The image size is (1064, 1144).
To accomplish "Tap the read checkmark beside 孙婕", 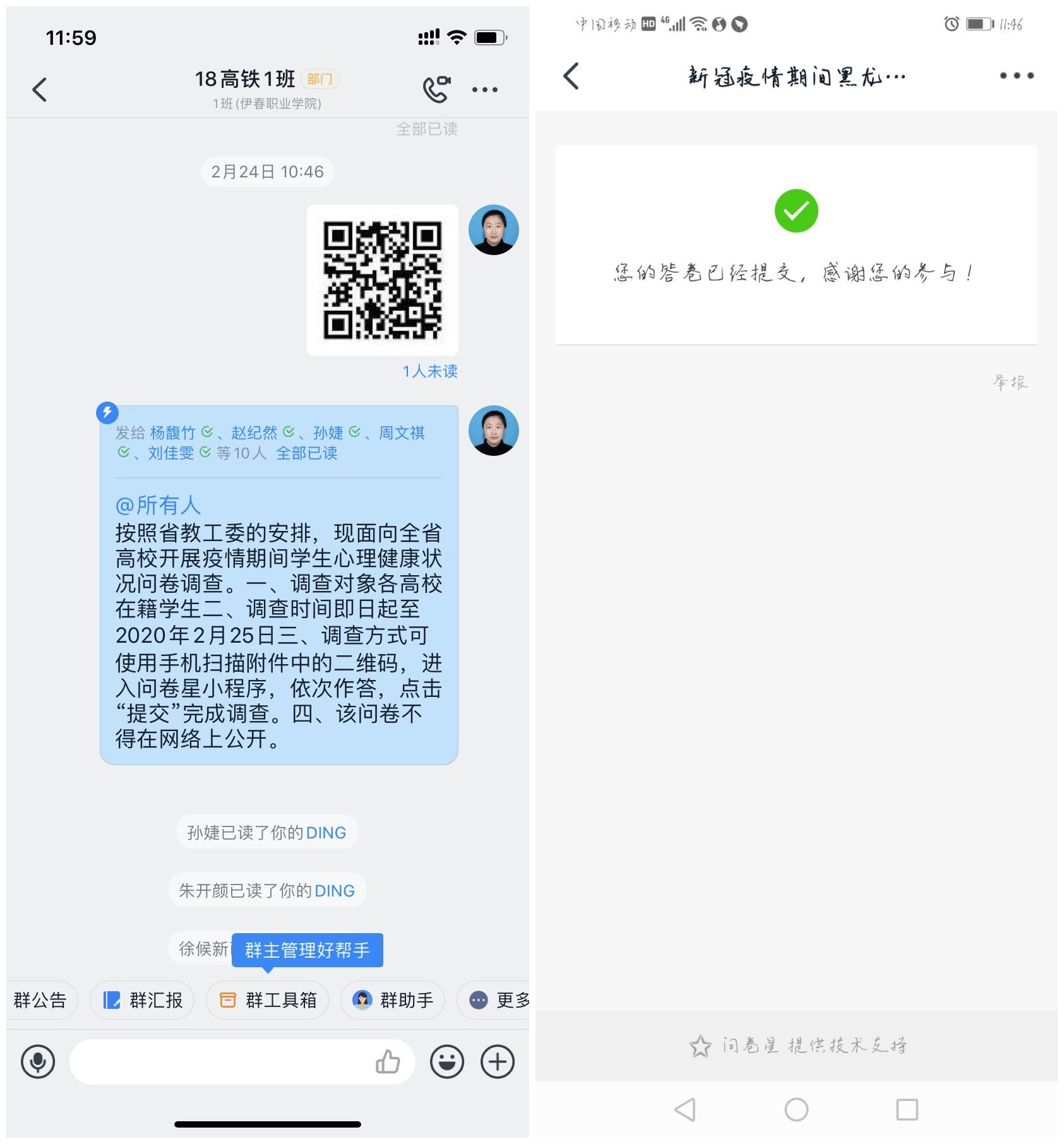I will [x=356, y=432].
